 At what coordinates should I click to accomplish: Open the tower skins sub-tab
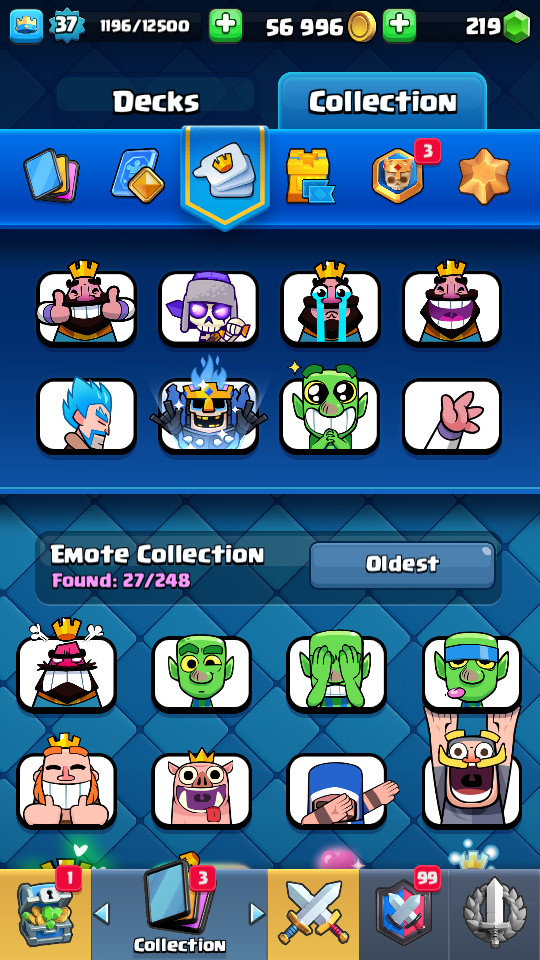310,176
